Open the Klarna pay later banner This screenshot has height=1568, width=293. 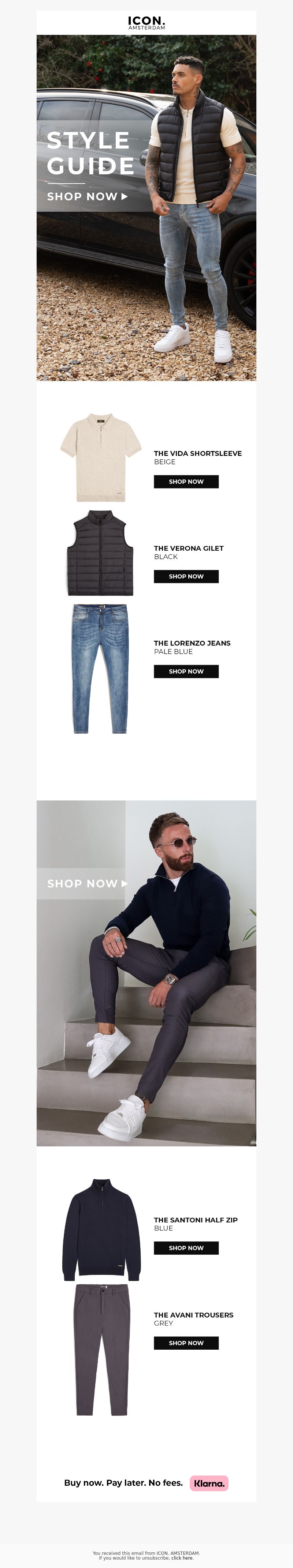146,1484
